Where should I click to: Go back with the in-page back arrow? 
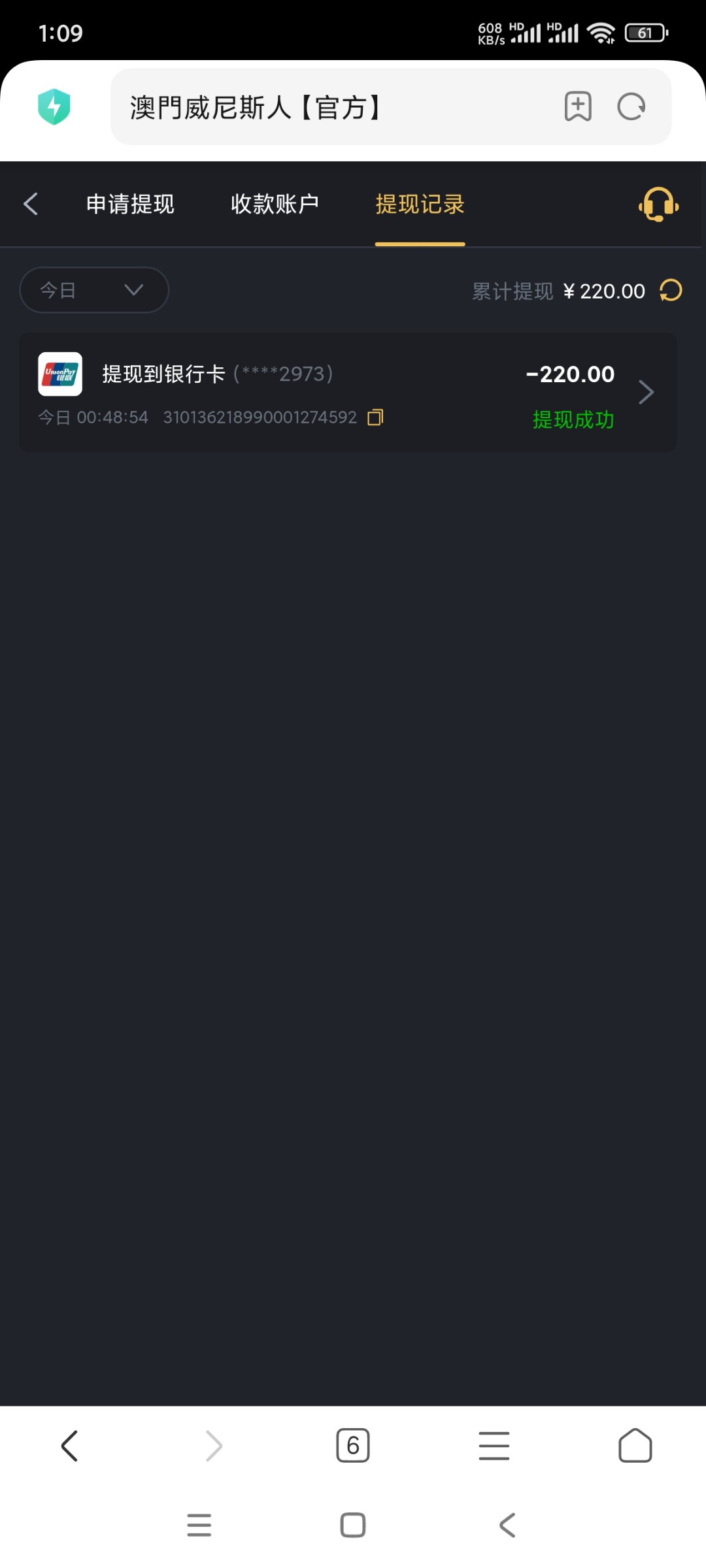point(31,204)
